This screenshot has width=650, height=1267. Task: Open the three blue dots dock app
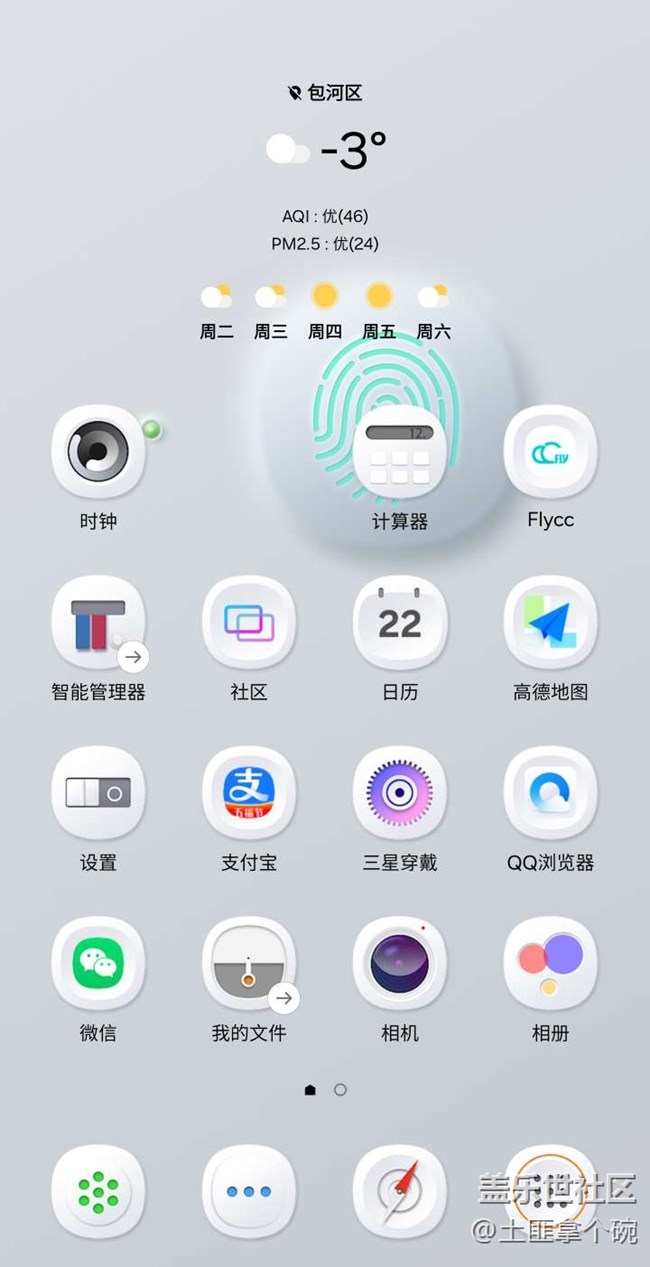249,1192
